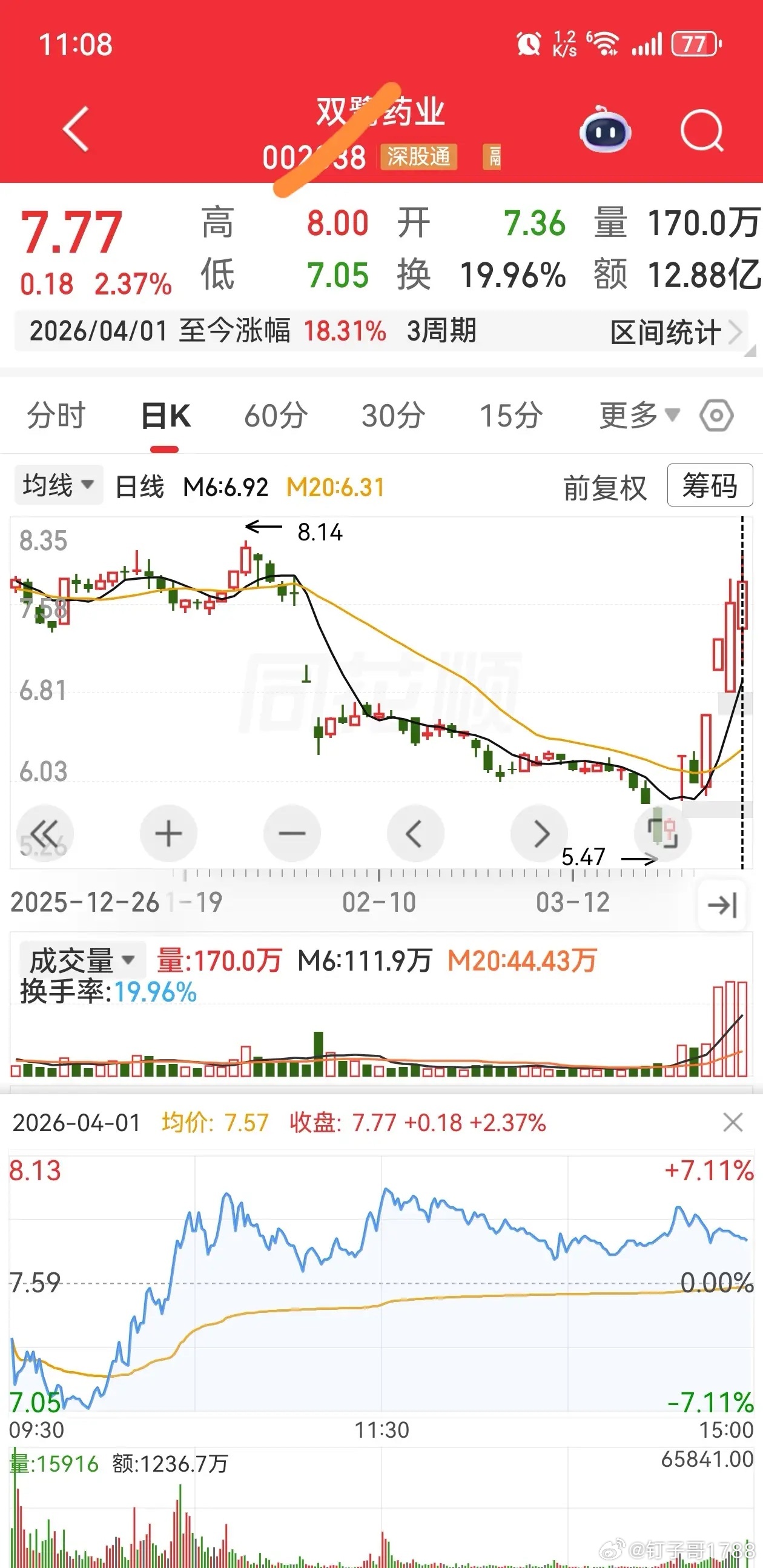The image size is (763, 1568).
Task: Switch to the 60分 chart
Action: (276, 416)
